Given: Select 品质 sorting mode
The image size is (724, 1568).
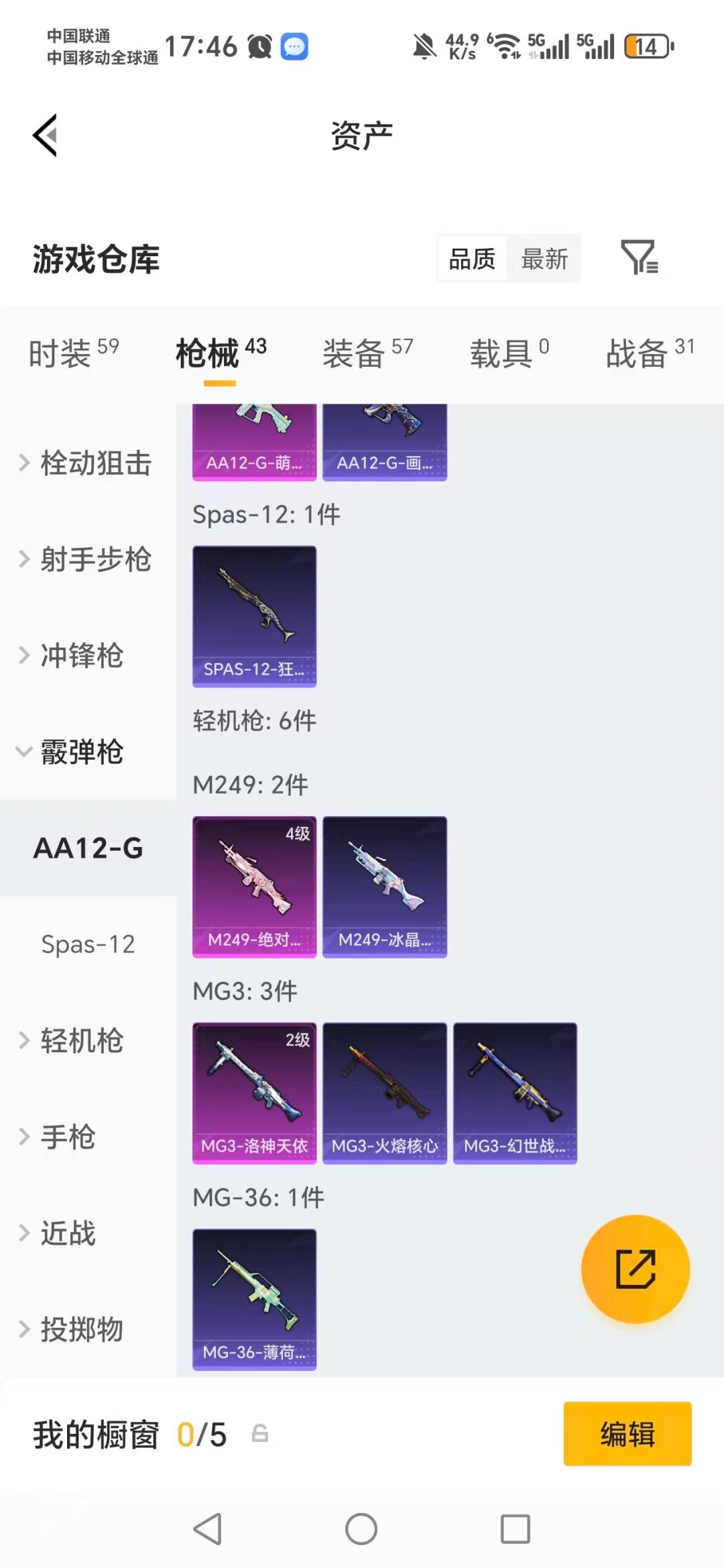Looking at the screenshot, I should coord(471,258).
